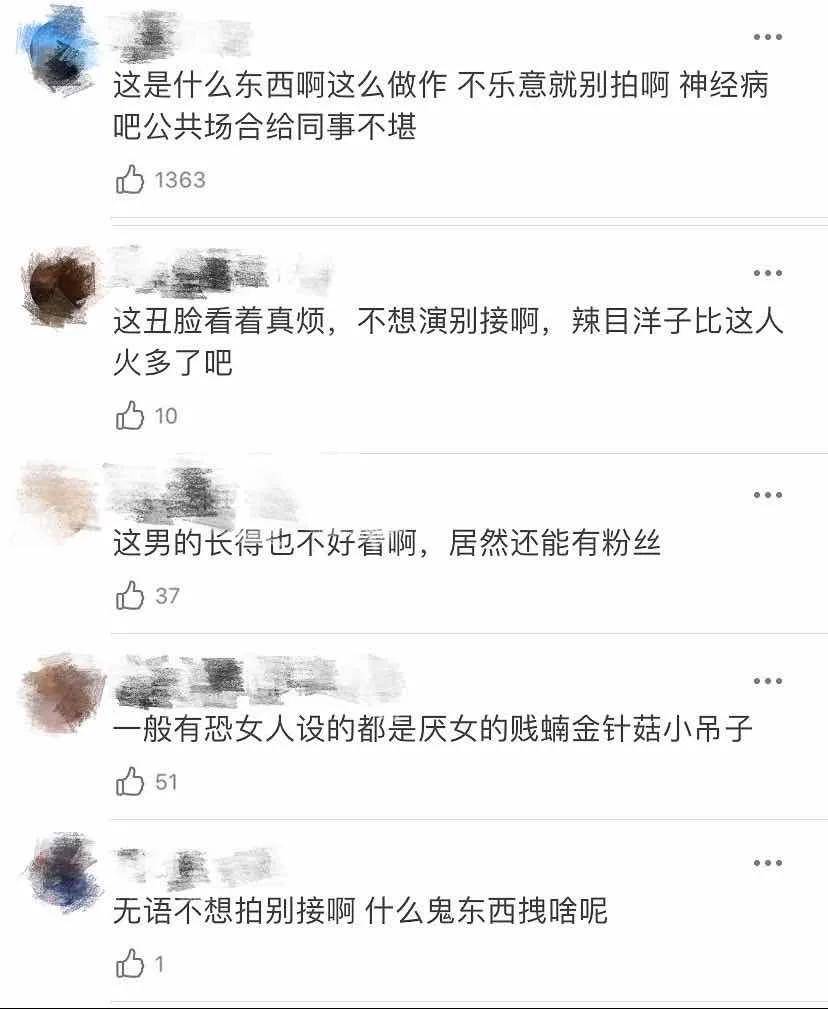This screenshot has height=1009, width=828.
Task: Like the comment with 10 likes
Action: click(131, 416)
